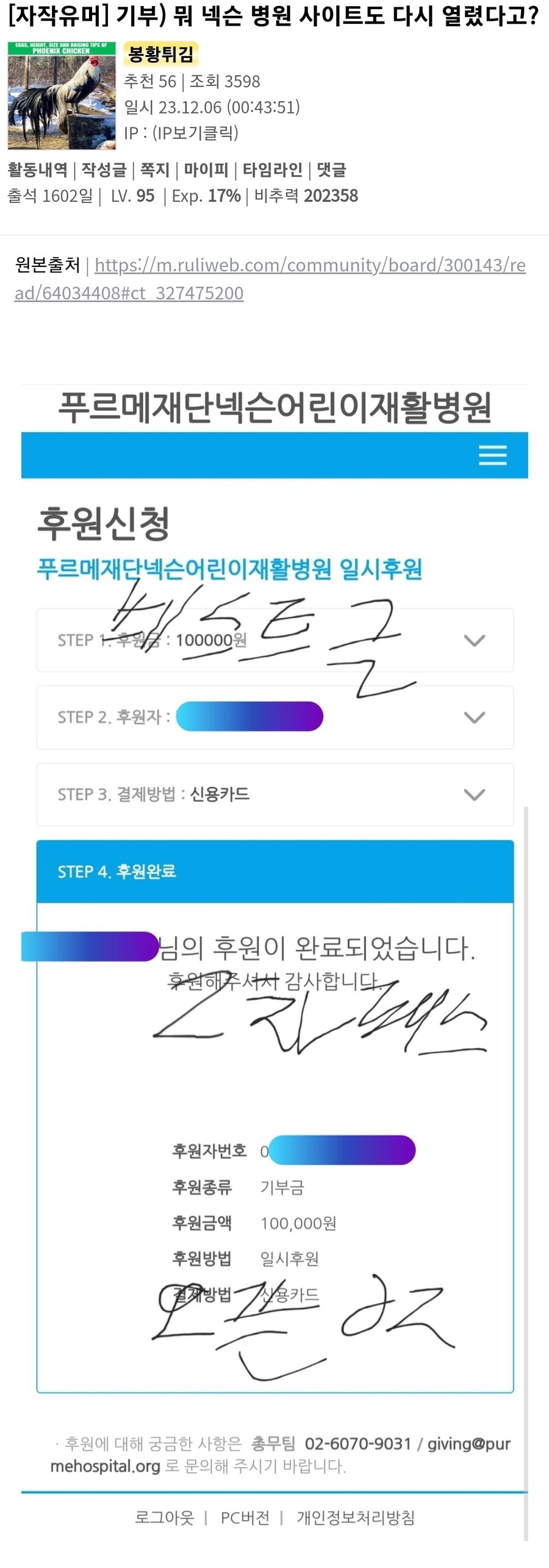Open the author's rooster profile picture
The image size is (549, 1568).
tap(62, 96)
